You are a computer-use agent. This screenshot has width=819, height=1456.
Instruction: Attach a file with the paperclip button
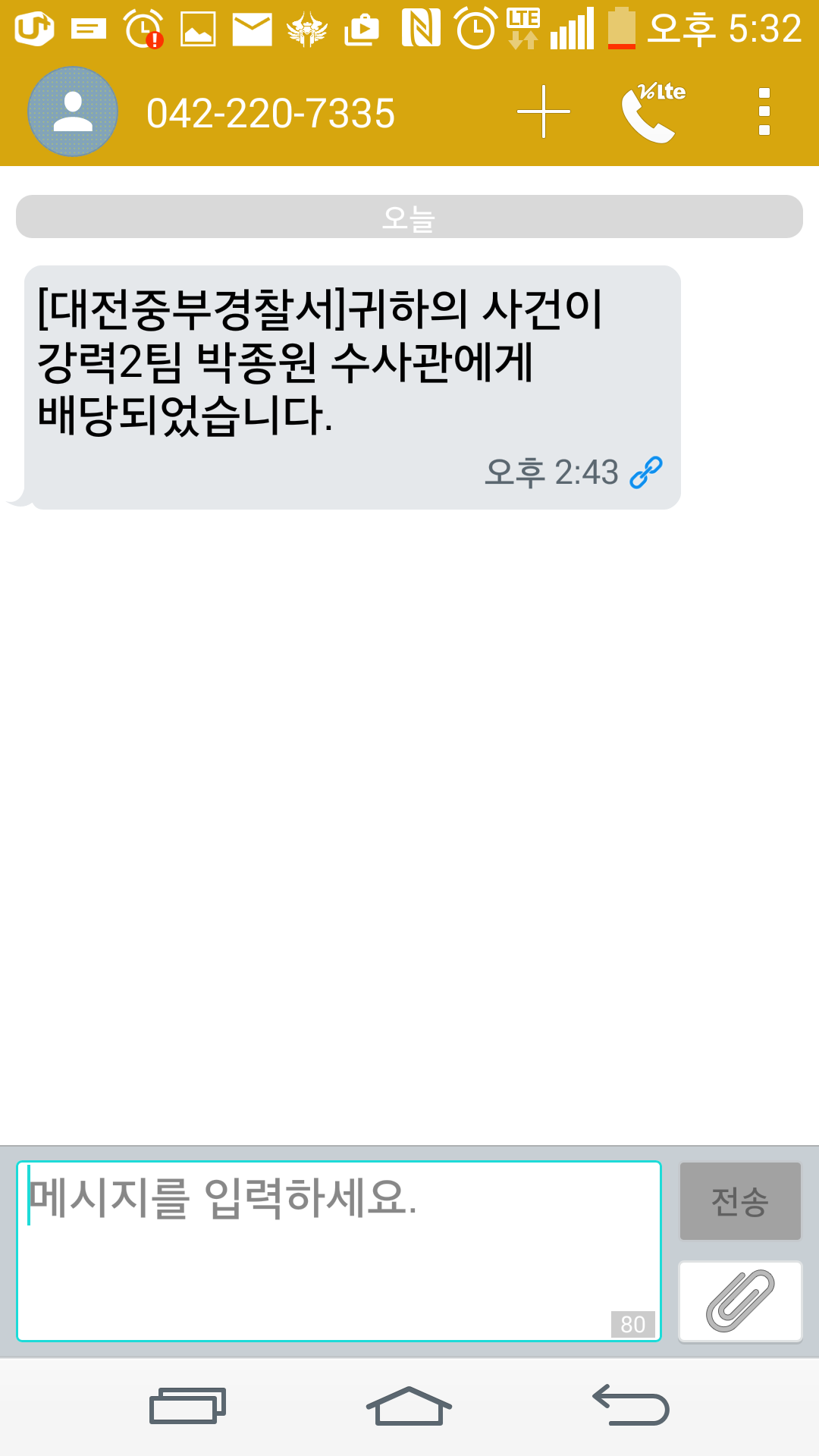[740, 1301]
